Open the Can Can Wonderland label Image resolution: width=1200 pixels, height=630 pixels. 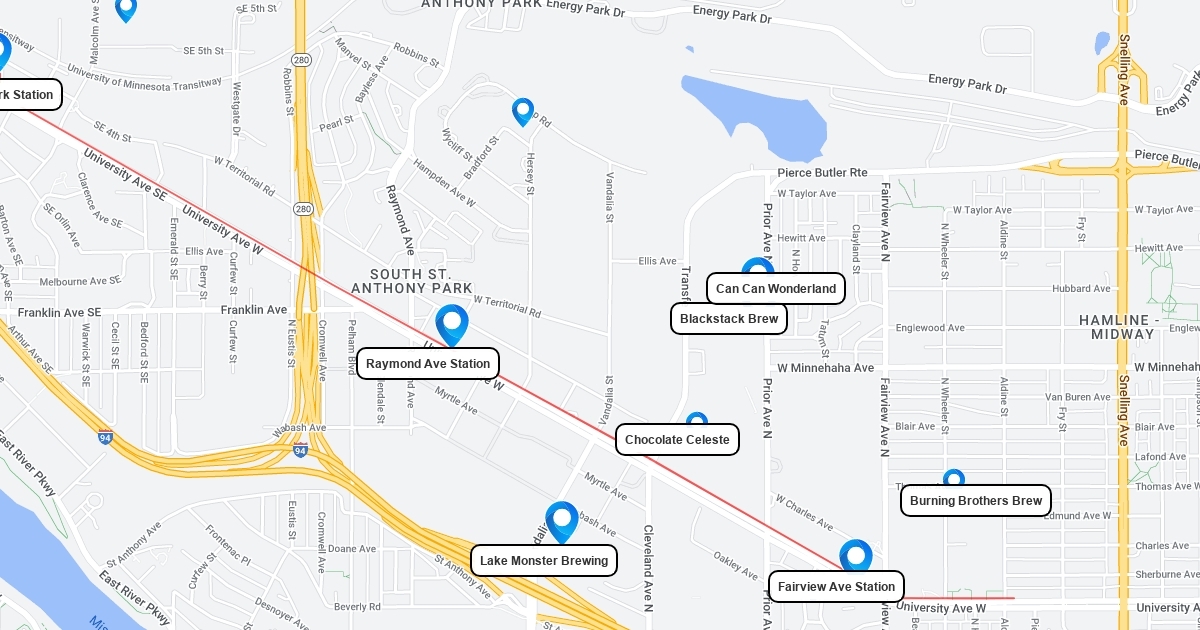point(776,289)
